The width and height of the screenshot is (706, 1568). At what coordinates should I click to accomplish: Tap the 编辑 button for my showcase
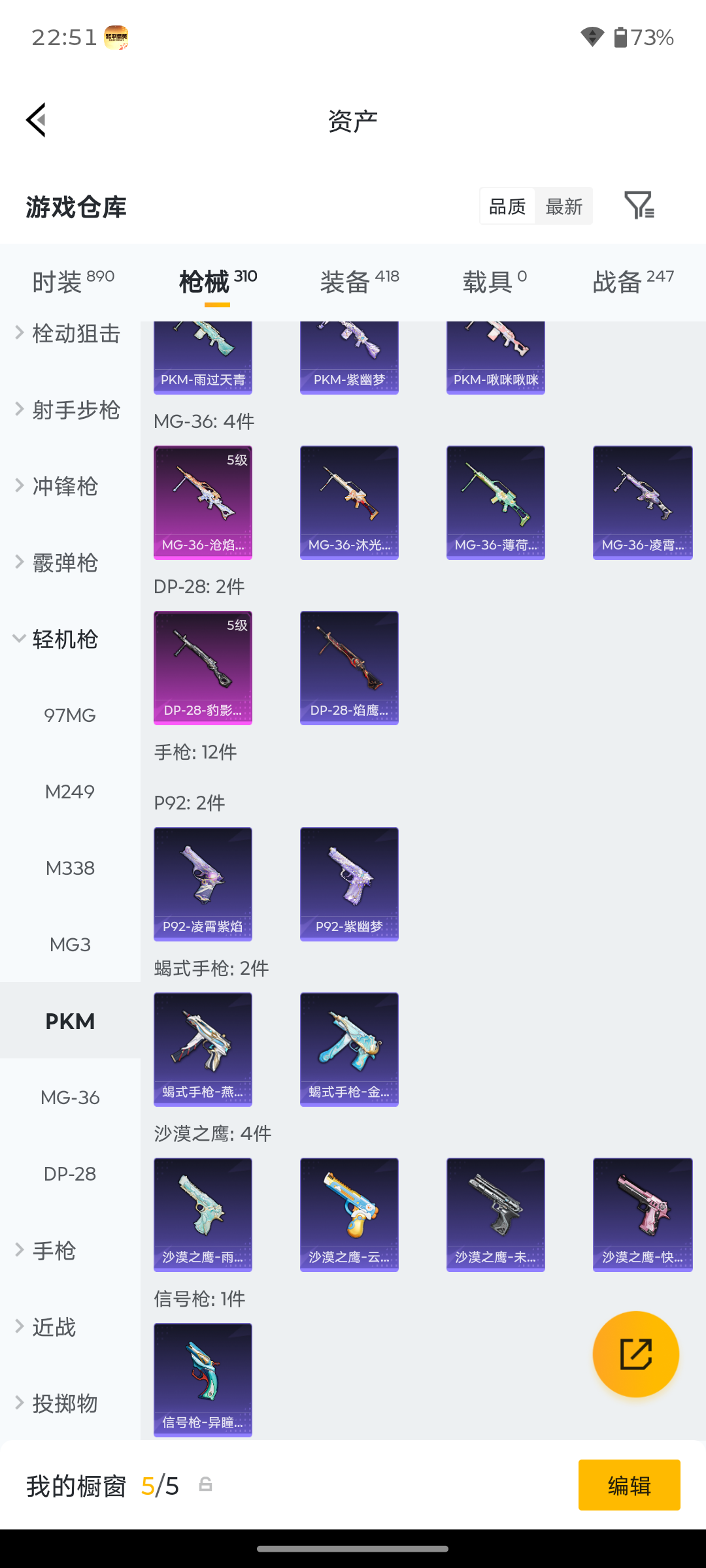(629, 1485)
